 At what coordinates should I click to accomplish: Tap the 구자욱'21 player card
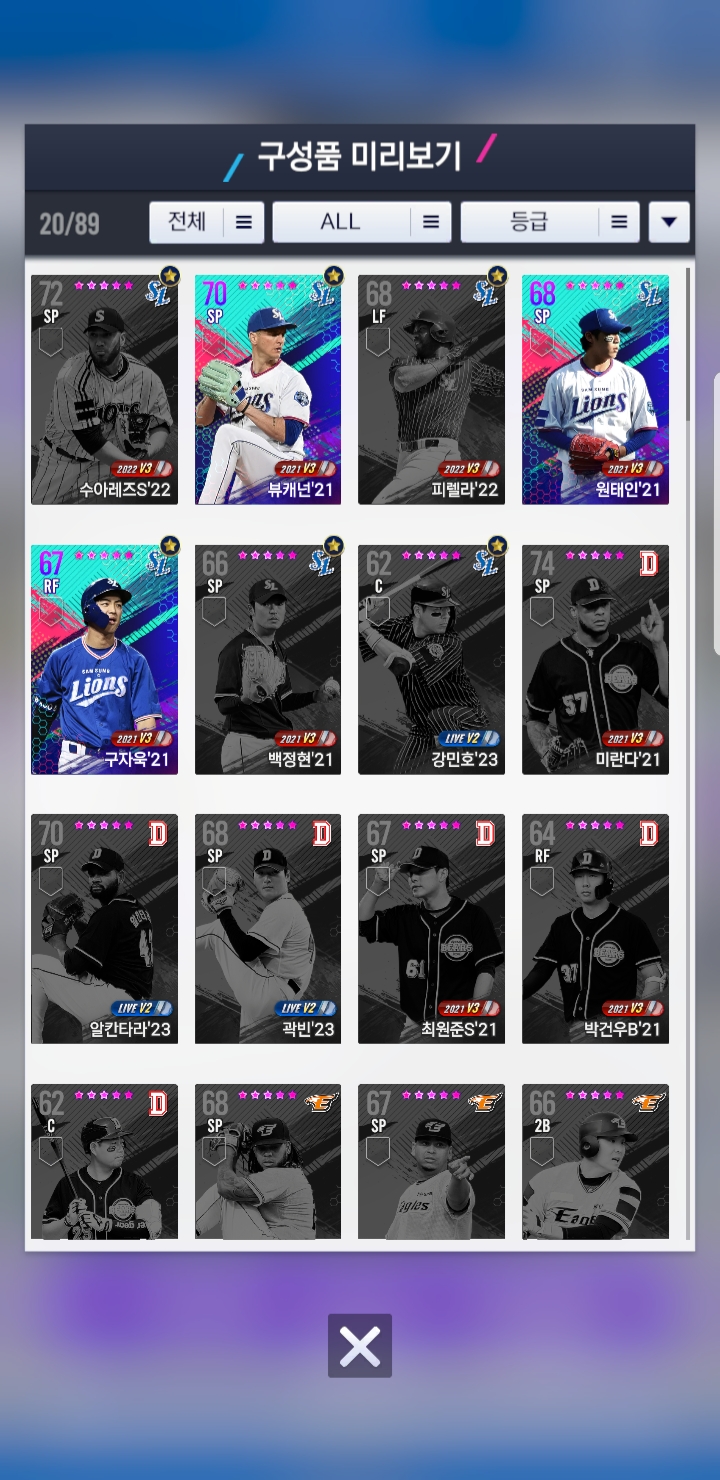(104, 660)
